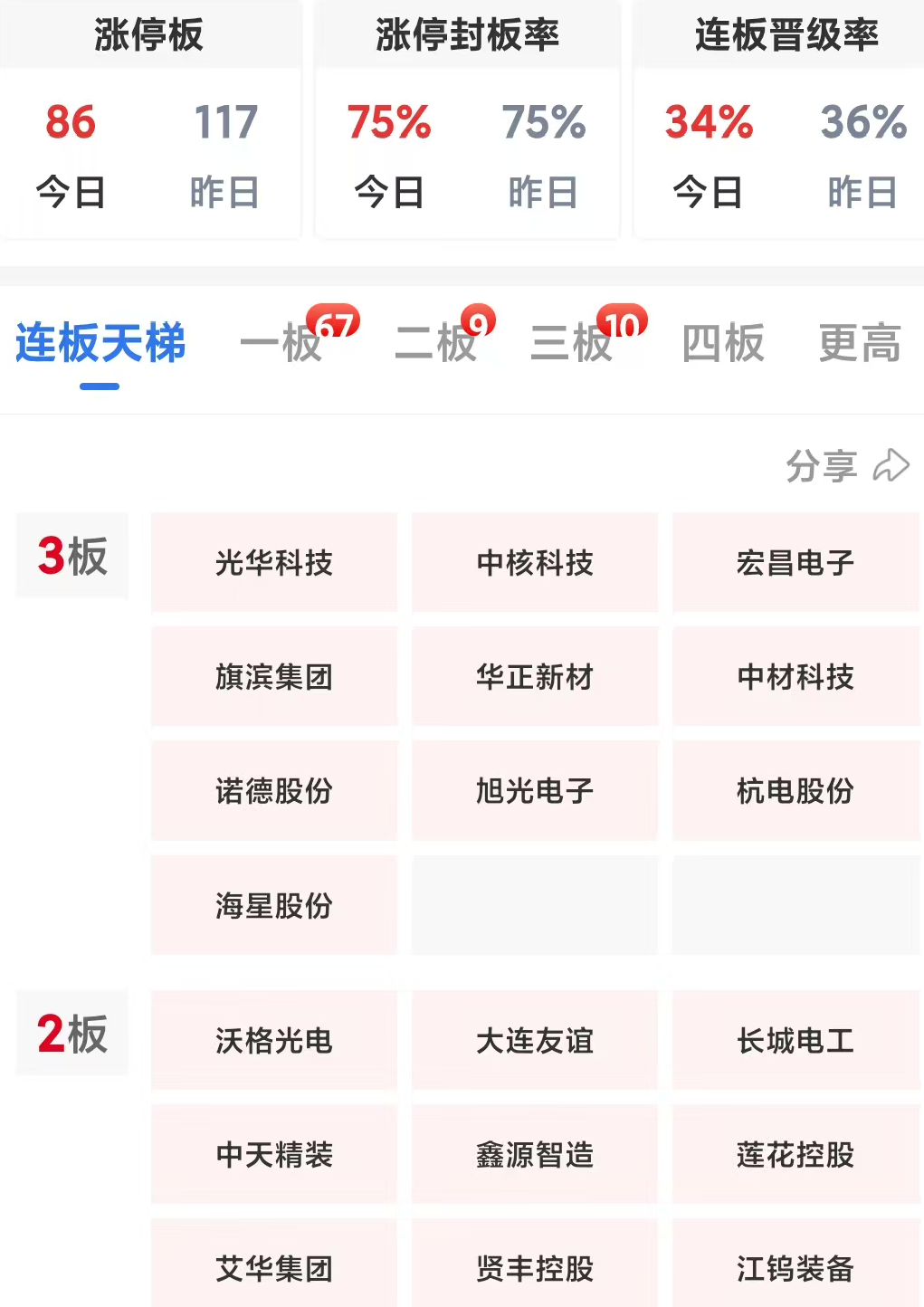Open stock 中核科技
The image size is (924, 1307).
535,563
